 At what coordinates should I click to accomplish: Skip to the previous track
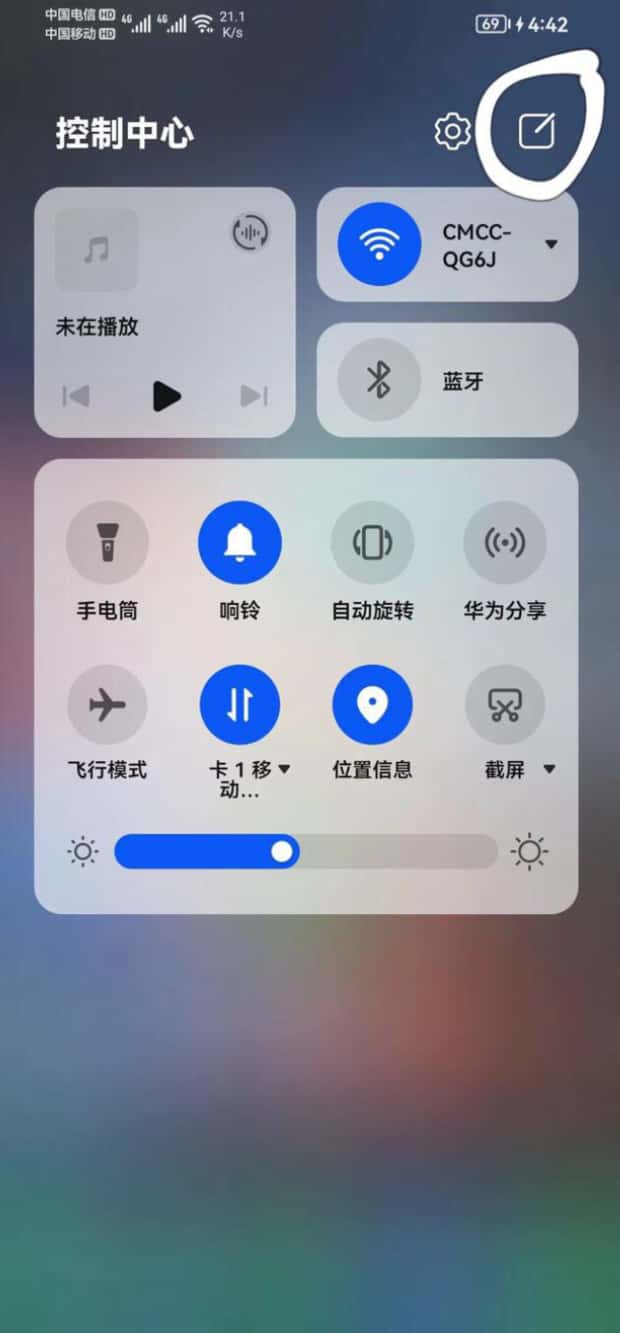coord(77,396)
